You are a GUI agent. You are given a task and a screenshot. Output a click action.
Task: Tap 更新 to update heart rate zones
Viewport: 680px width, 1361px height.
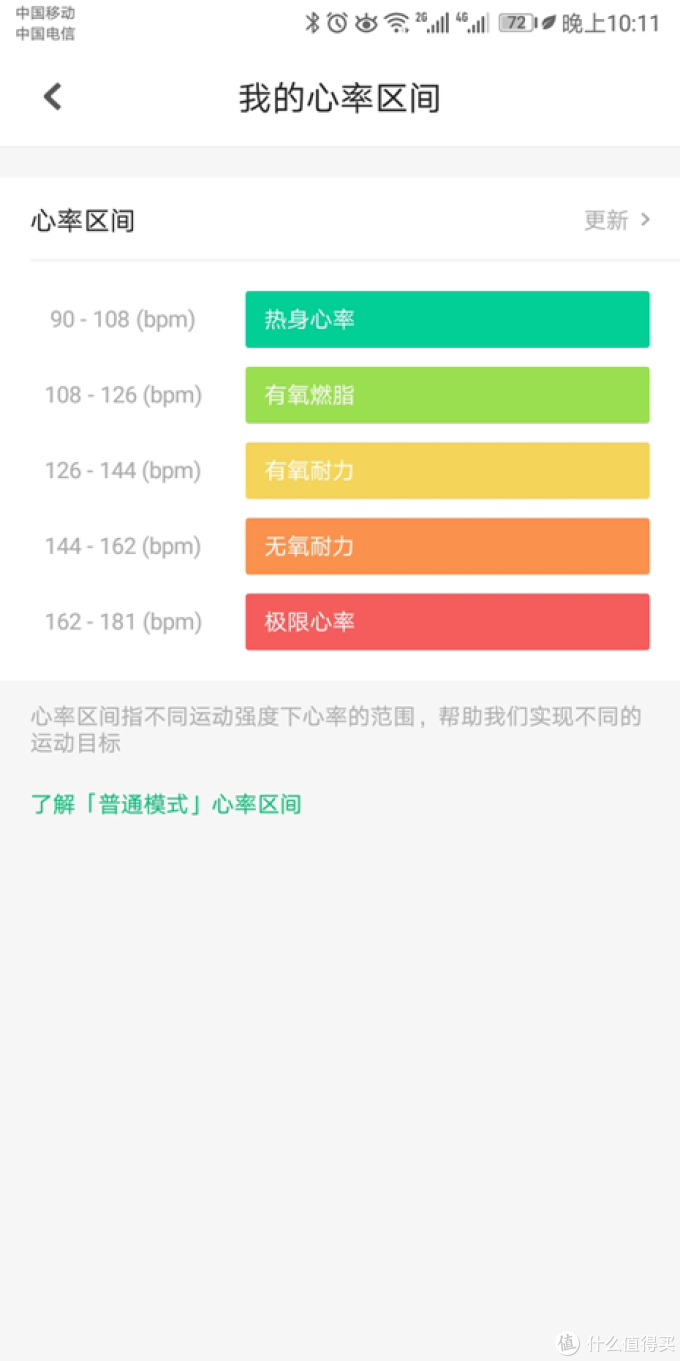(616, 220)
